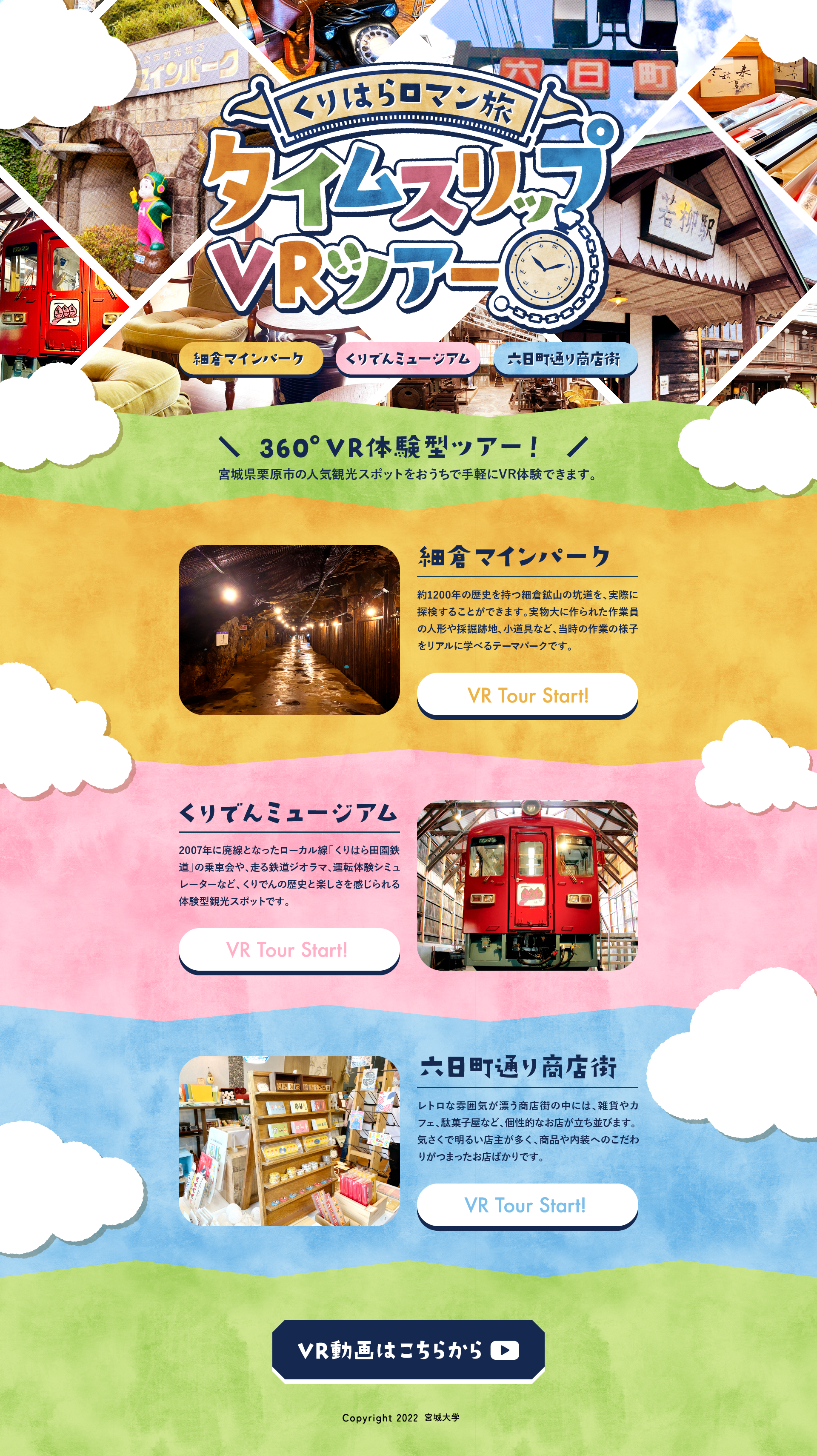
Task: Select the くりでんミュージアム chip
Action: coord(407,358)
